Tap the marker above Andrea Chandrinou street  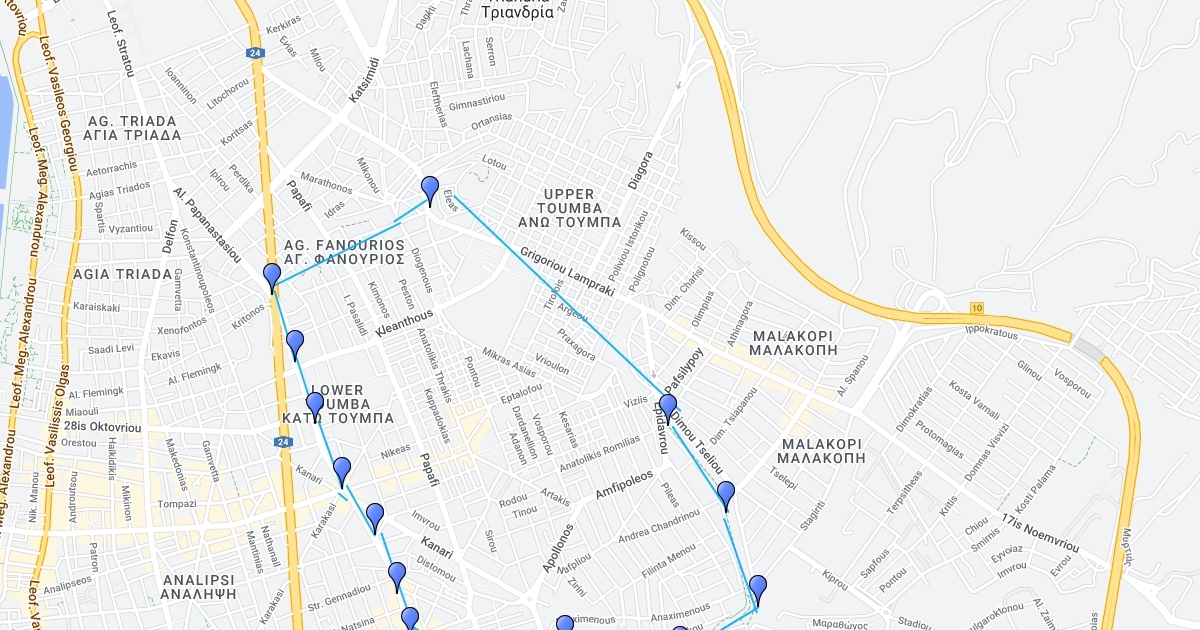(726, 494)
